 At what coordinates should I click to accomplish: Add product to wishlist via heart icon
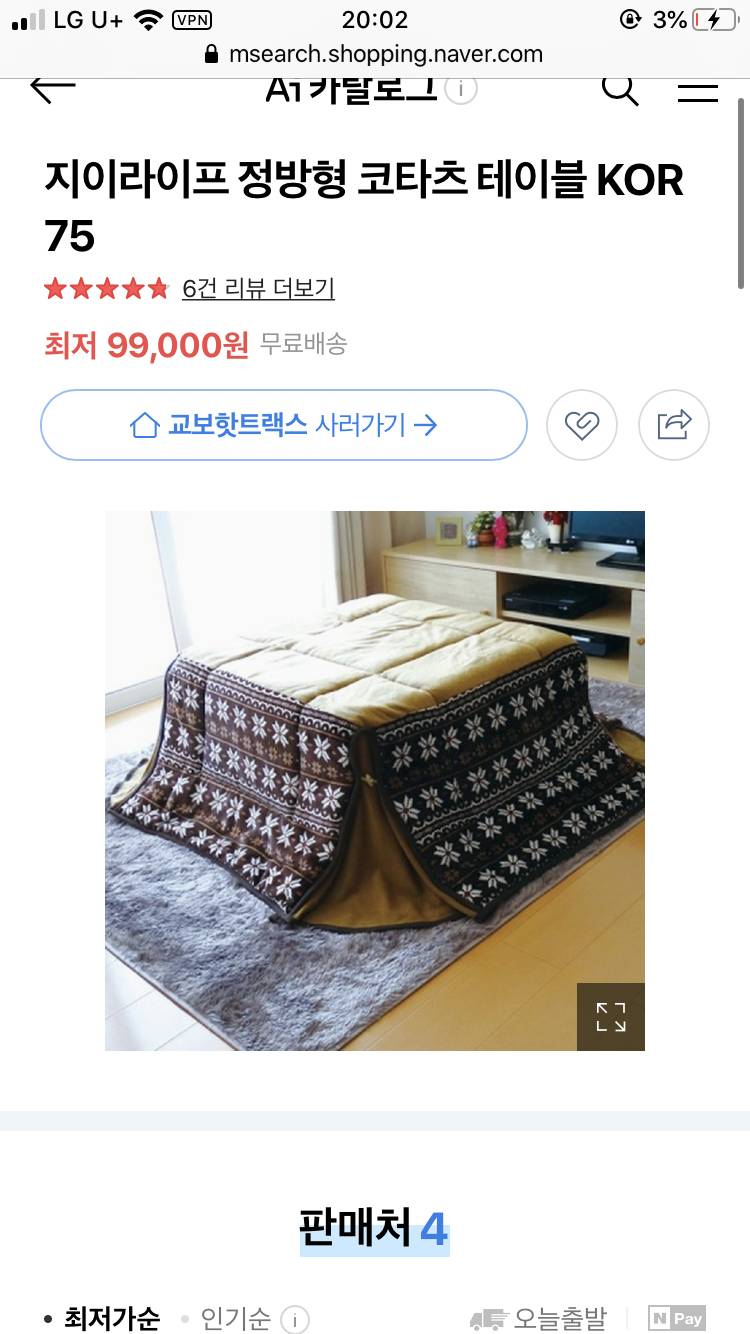pos(582,424)
